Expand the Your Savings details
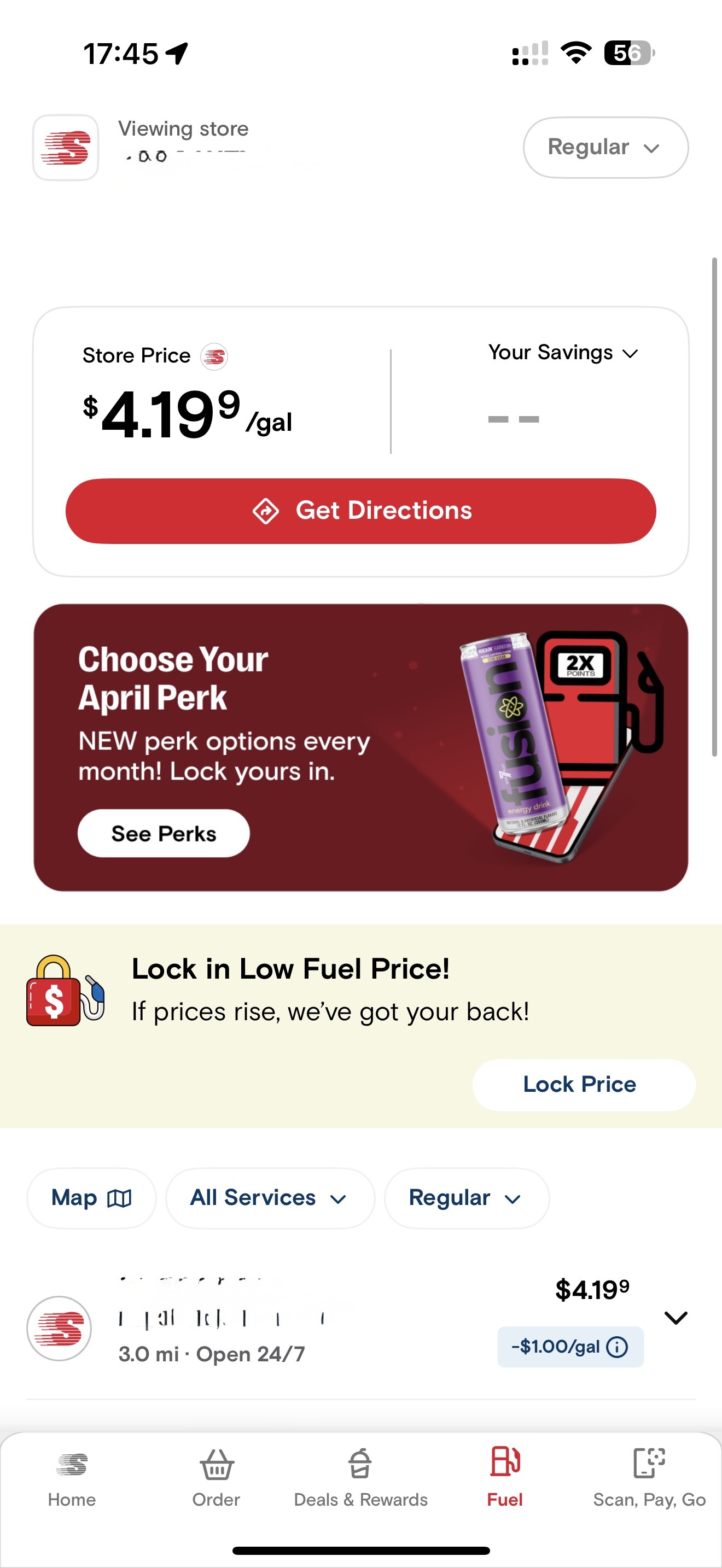Viewport: 722px width, 1568px height. (562, 353)
